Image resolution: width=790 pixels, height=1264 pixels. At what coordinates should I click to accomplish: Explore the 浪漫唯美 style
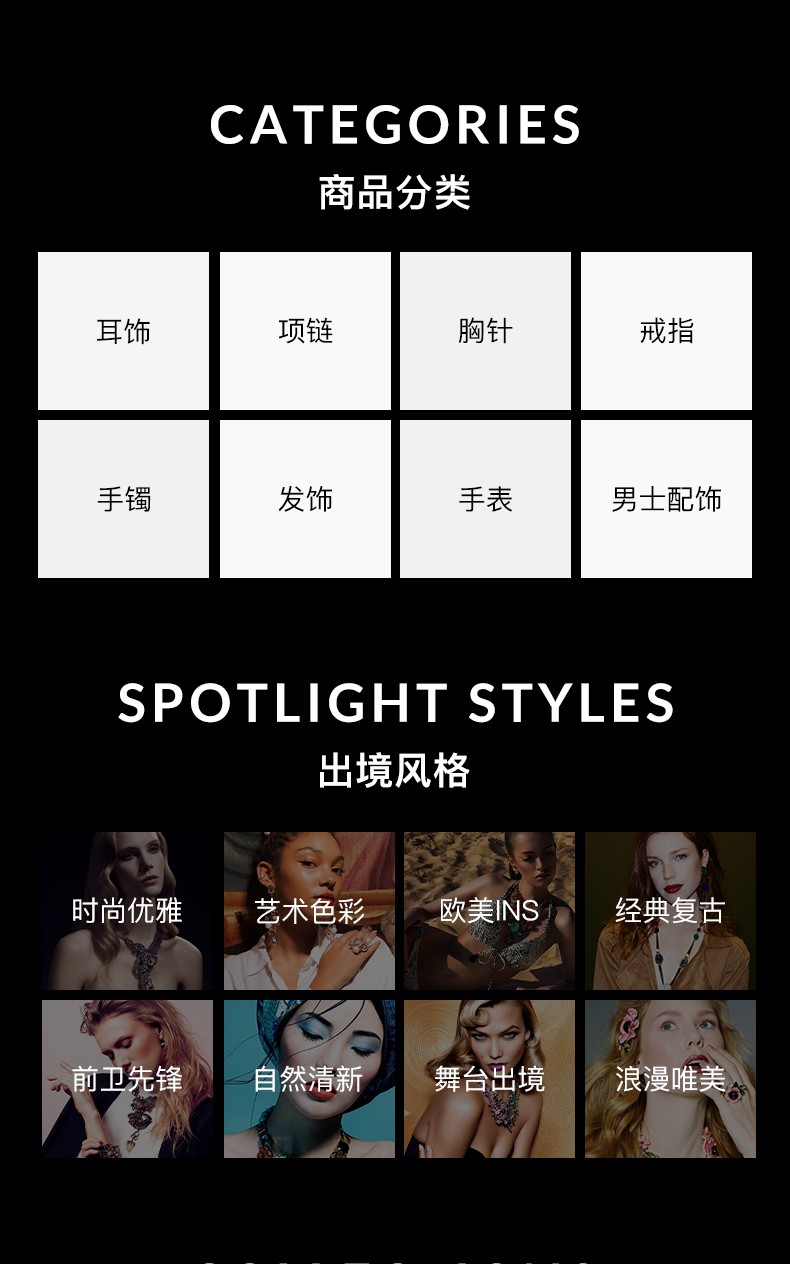coord(670,1079)
